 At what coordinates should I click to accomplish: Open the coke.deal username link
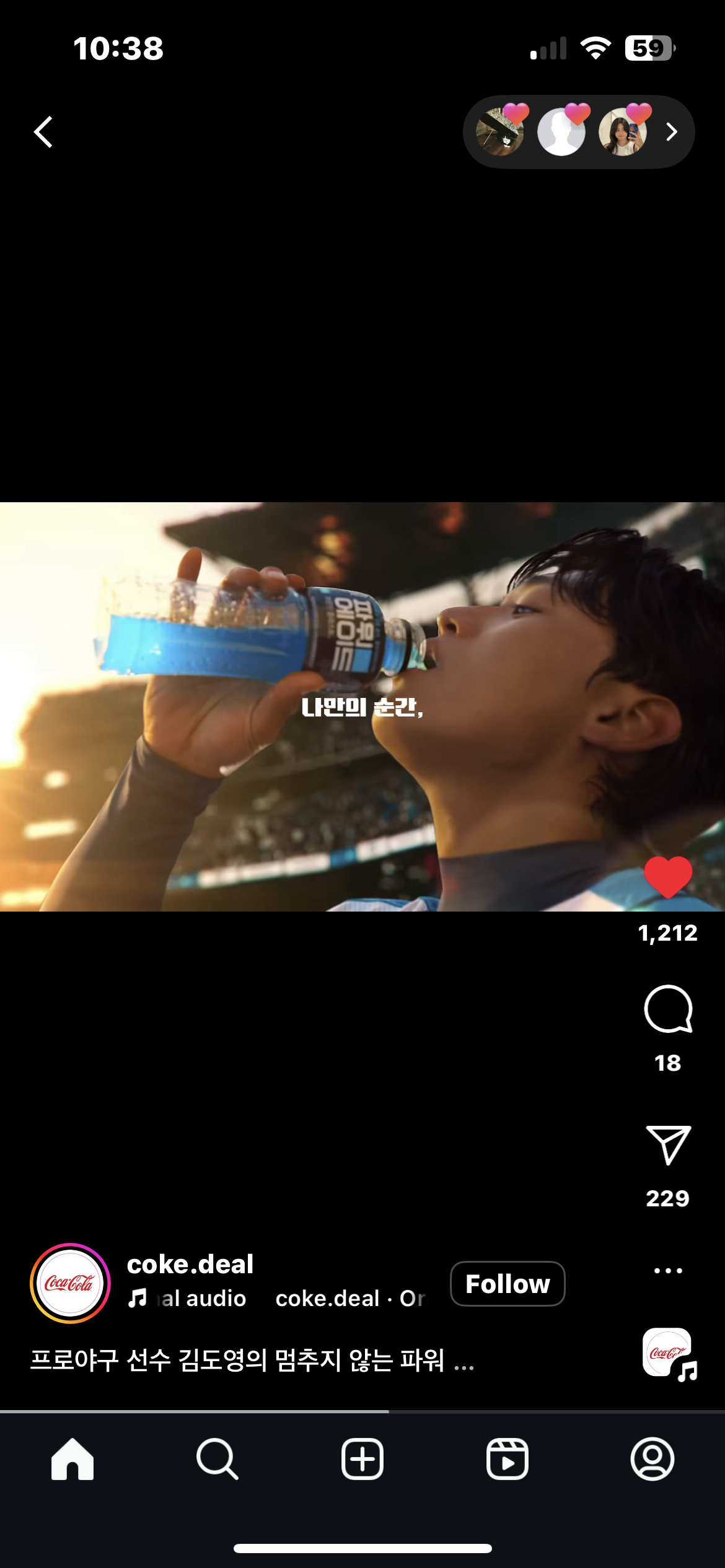pos(190,1264)
